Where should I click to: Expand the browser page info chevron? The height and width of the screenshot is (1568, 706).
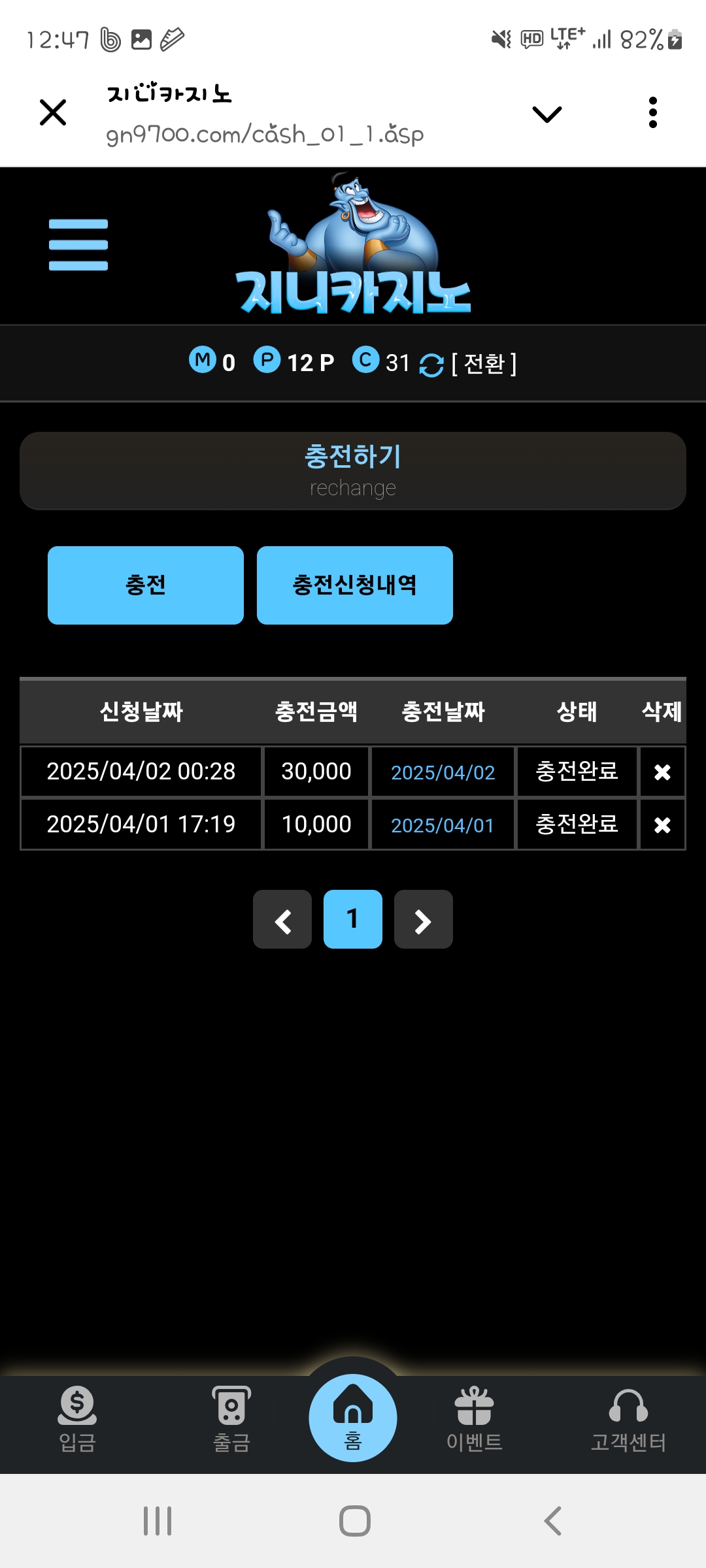pyautogui.click(x=546, y=114)
